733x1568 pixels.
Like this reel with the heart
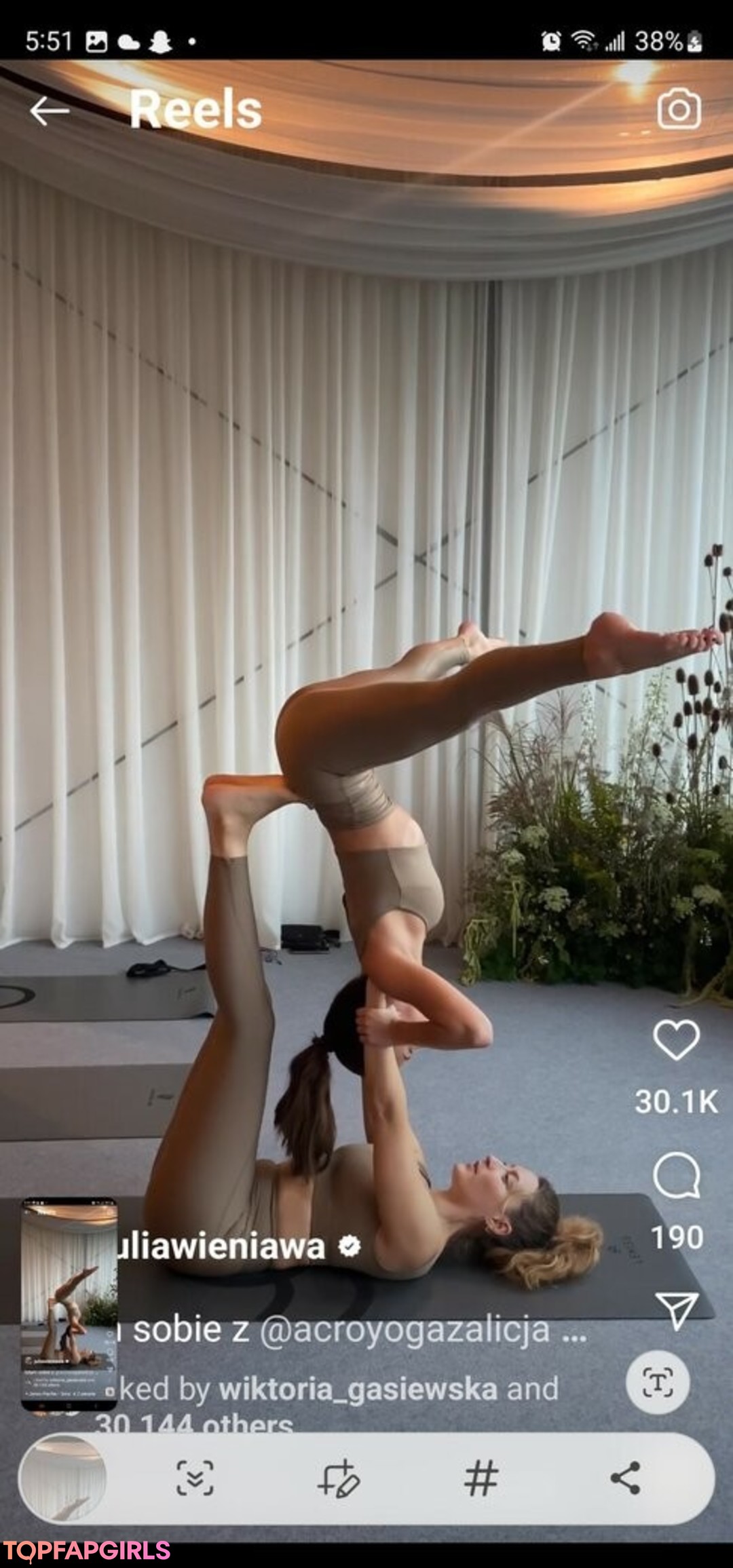[x=676, y=1040]
